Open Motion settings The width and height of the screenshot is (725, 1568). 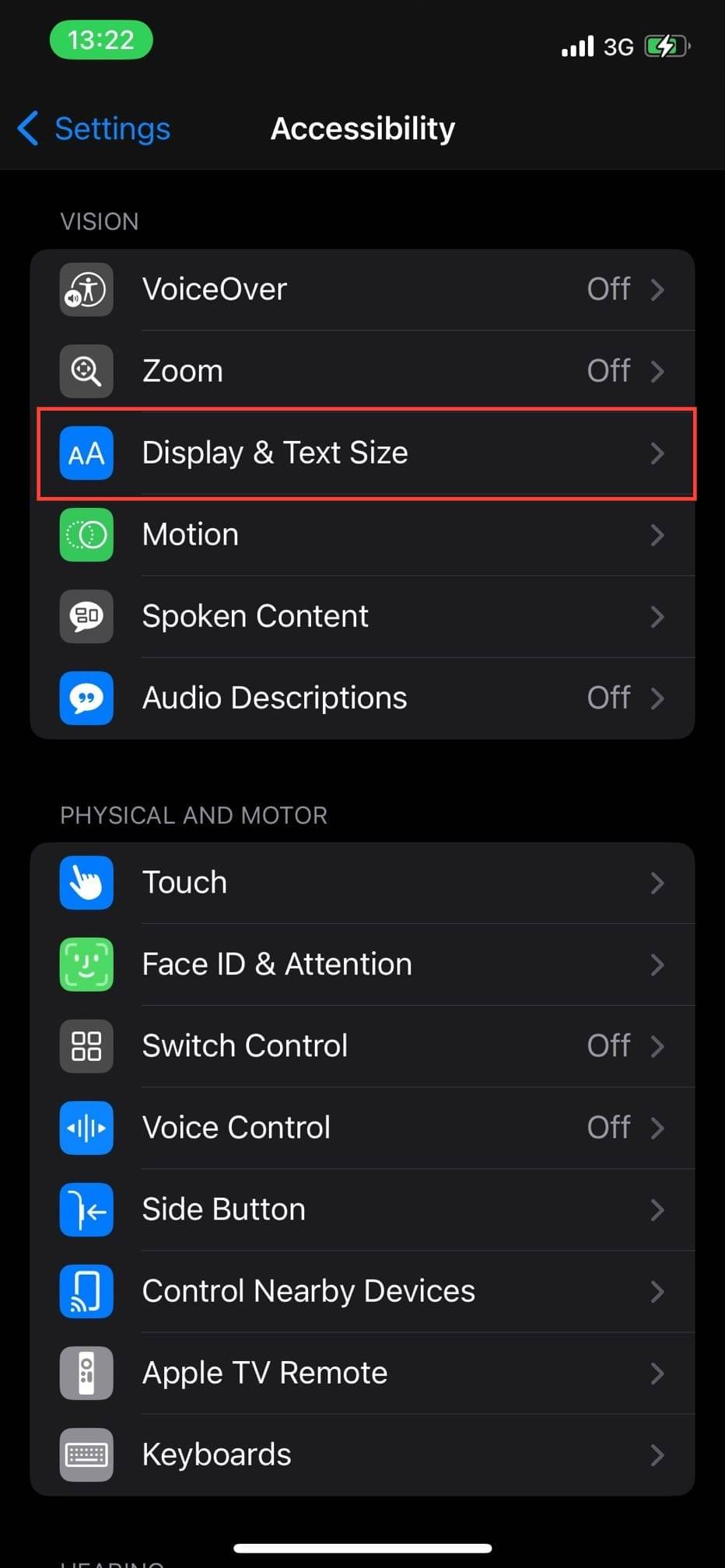(x=362, y=534)
